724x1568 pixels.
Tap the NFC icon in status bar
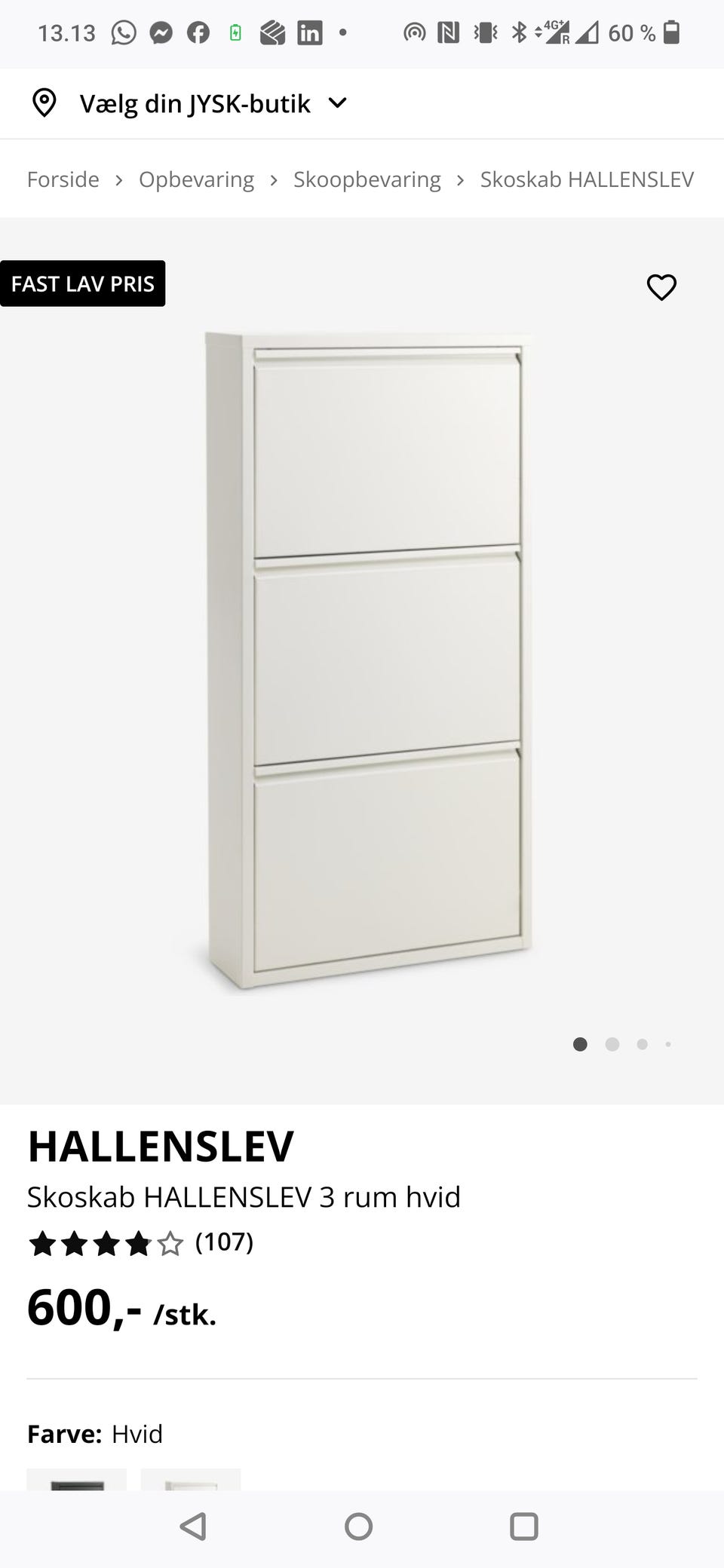(448, 32)
